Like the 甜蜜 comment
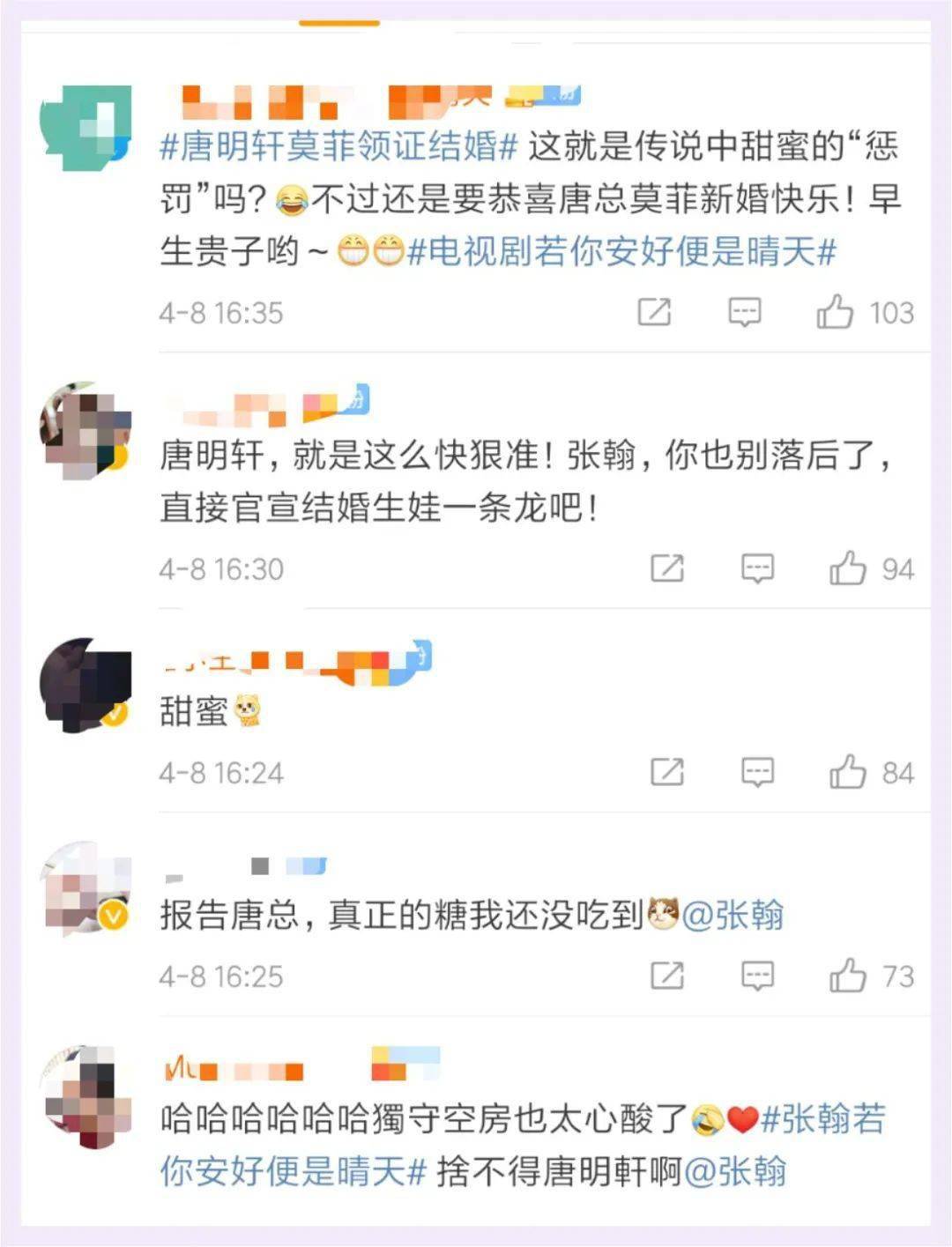Image resolution: width=952 pixels, height=1247 pixels. [x=847, y=773]
